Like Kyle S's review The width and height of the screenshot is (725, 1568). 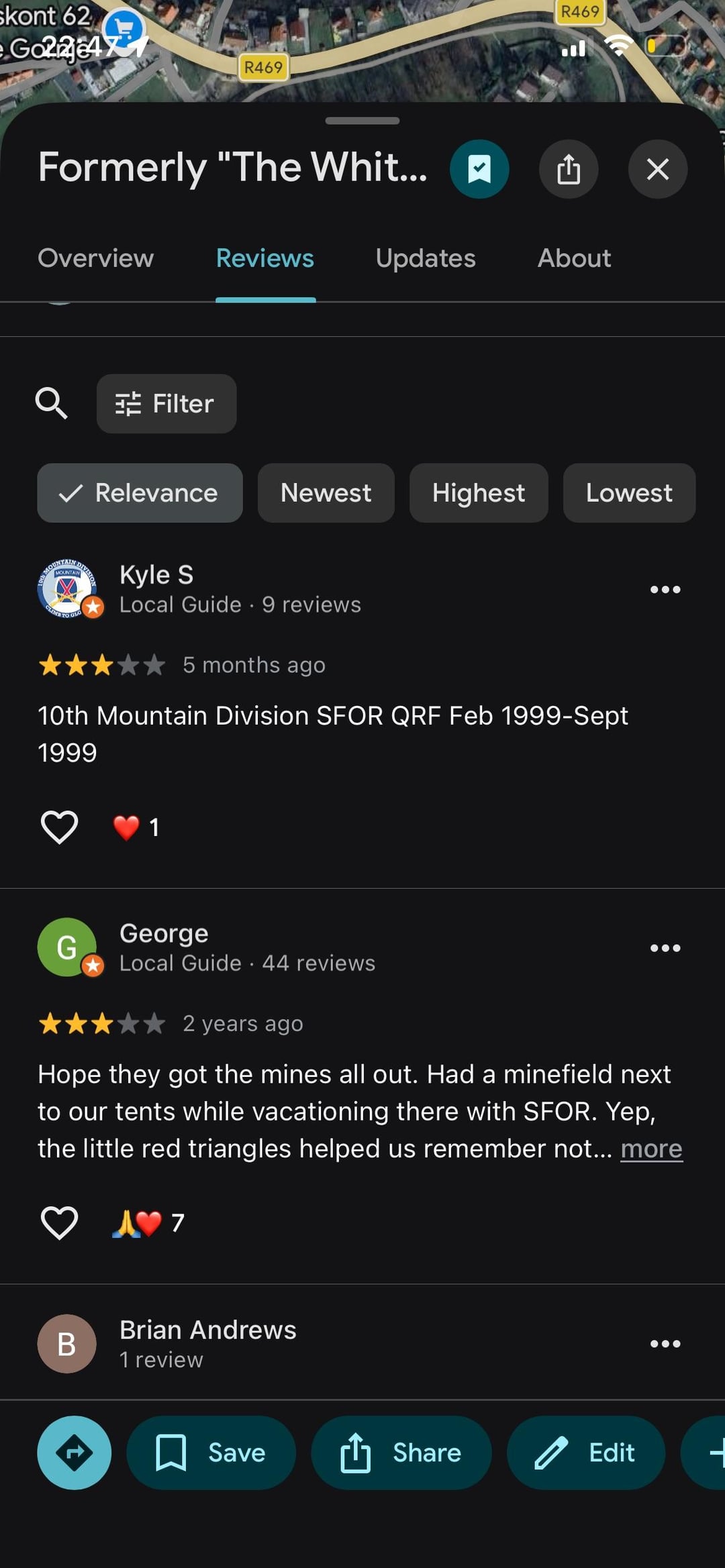[59, 827]
